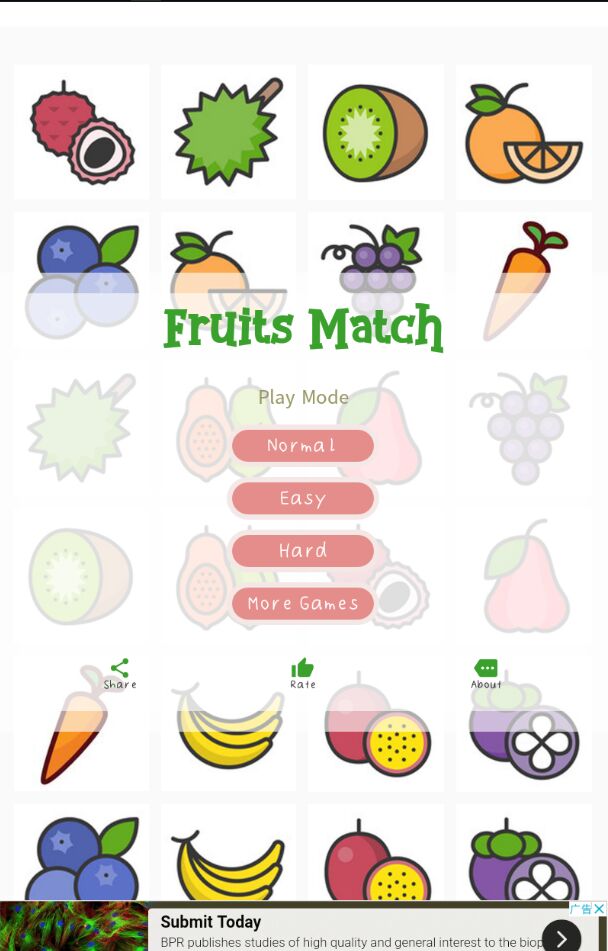Open the Submit Today ad arrow

click(x=561, y=937)
